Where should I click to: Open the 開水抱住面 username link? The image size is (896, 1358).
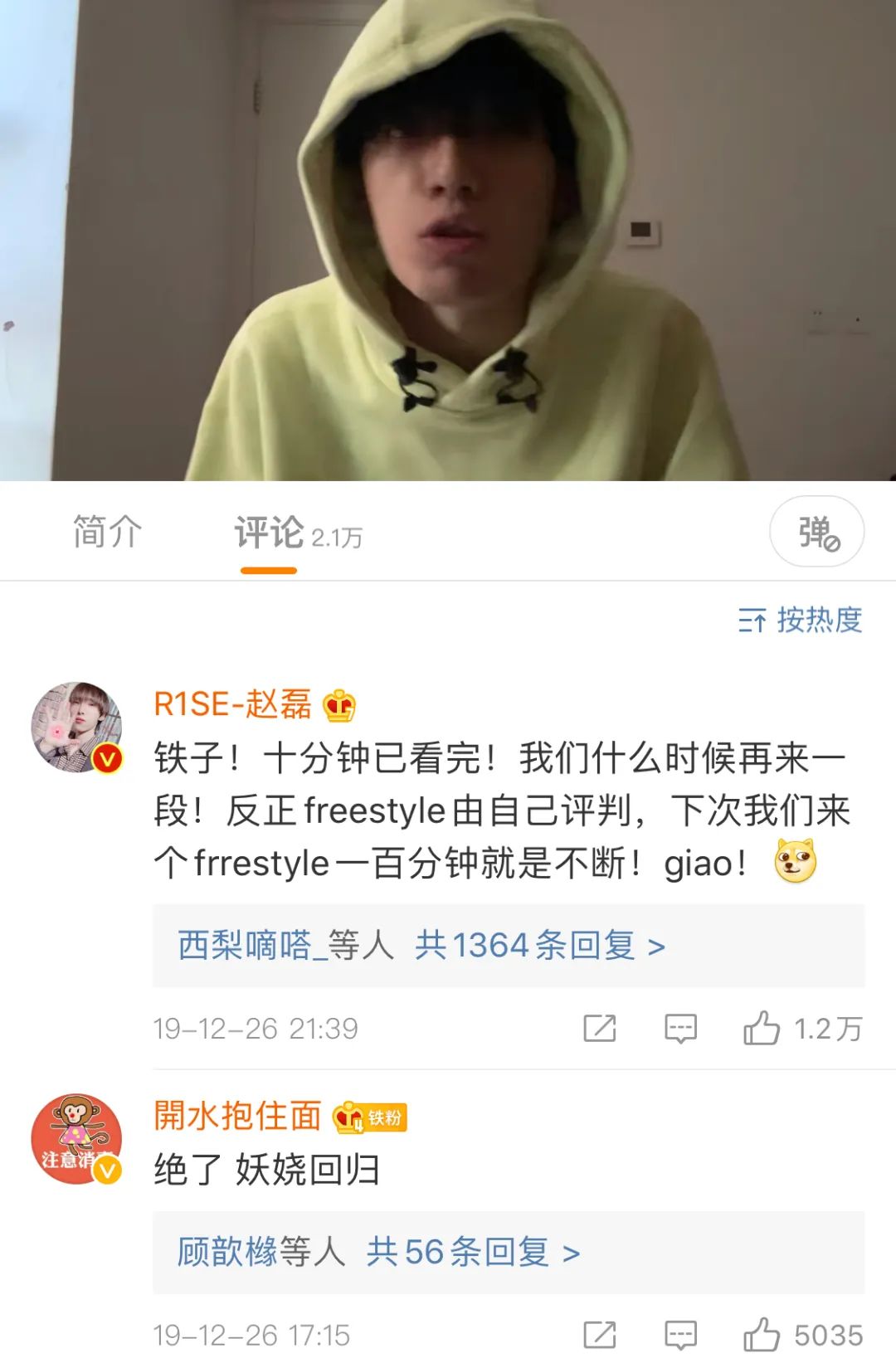tap(237, 1116)
